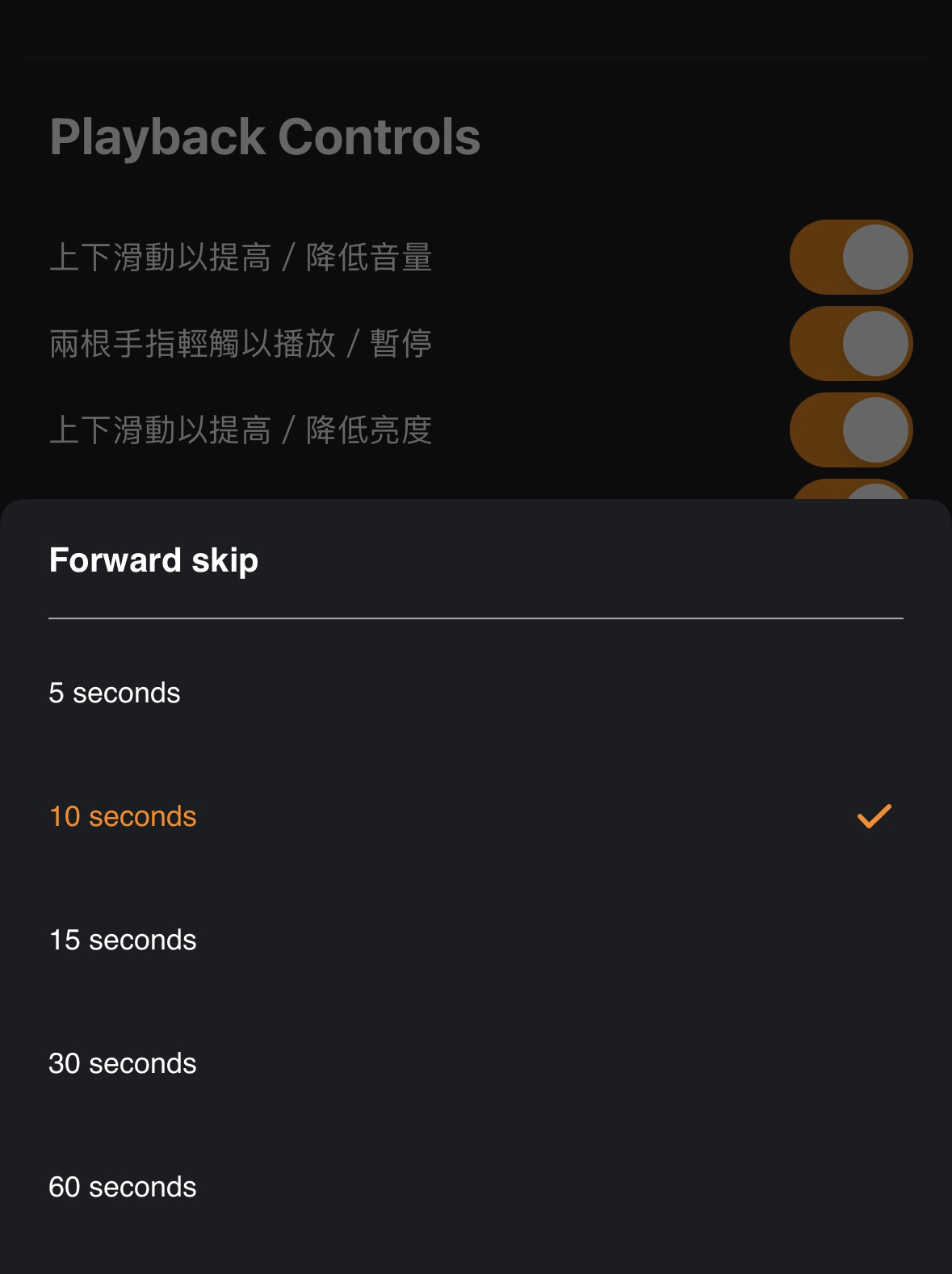Select 60 seconds forward skip
This screenshot has width=952, height=1274.
123,1187
